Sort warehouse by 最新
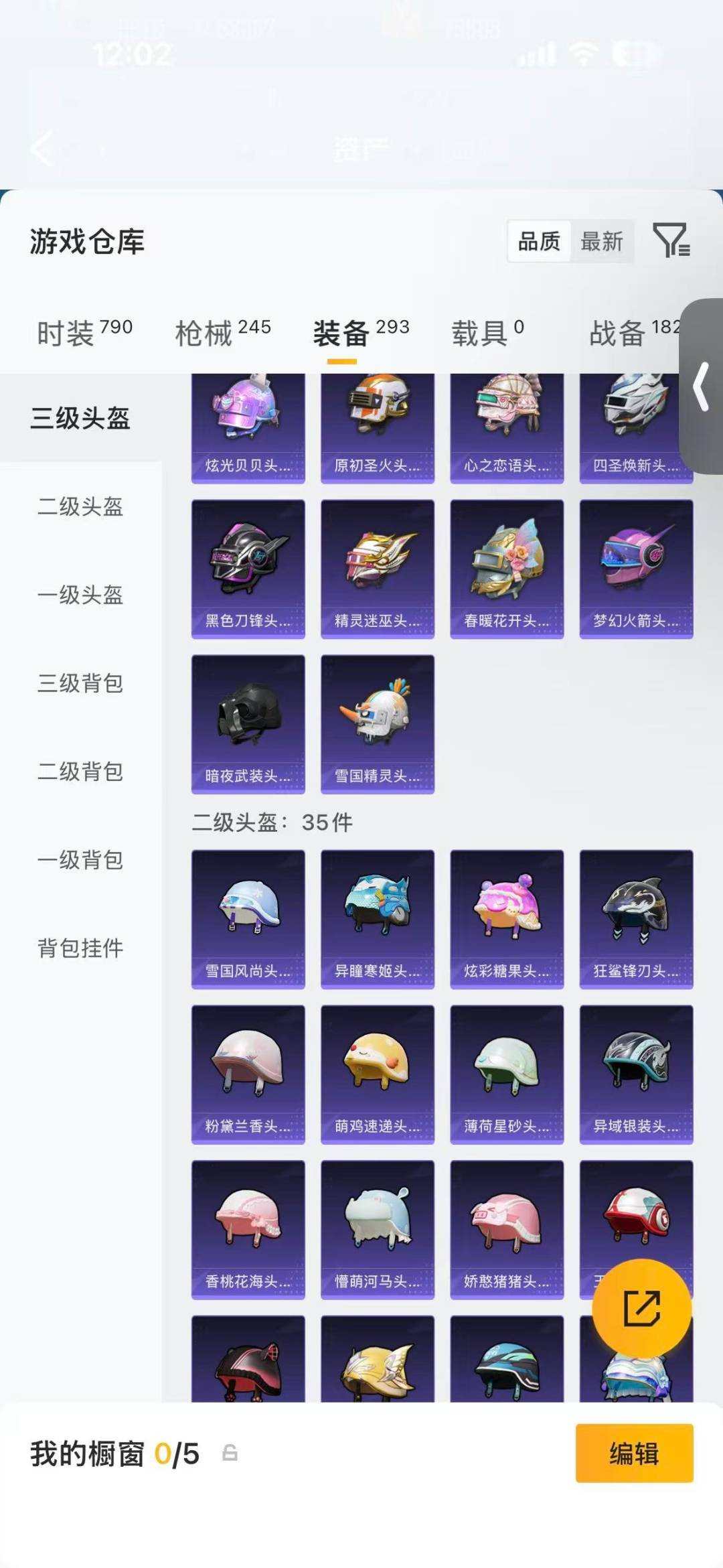This screenshot has width=723, height=1568. (601, 242)
